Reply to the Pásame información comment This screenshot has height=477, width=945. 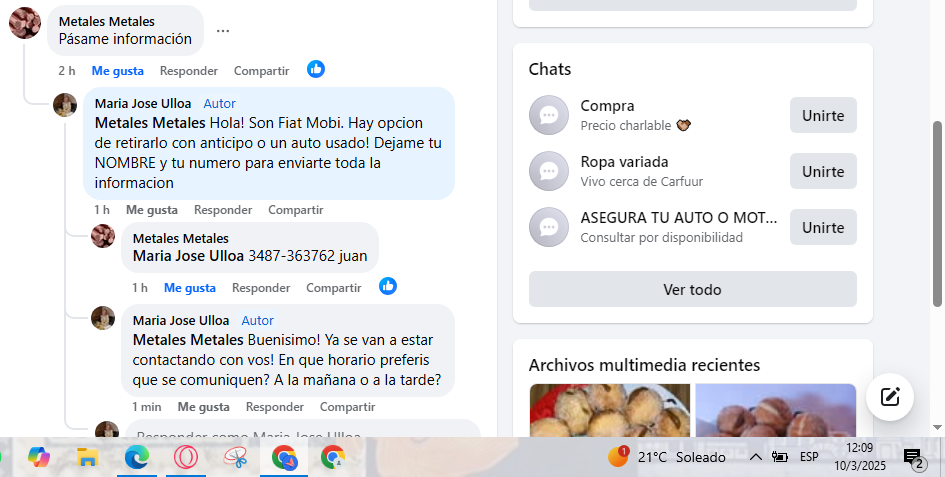[x=189, y=71]
